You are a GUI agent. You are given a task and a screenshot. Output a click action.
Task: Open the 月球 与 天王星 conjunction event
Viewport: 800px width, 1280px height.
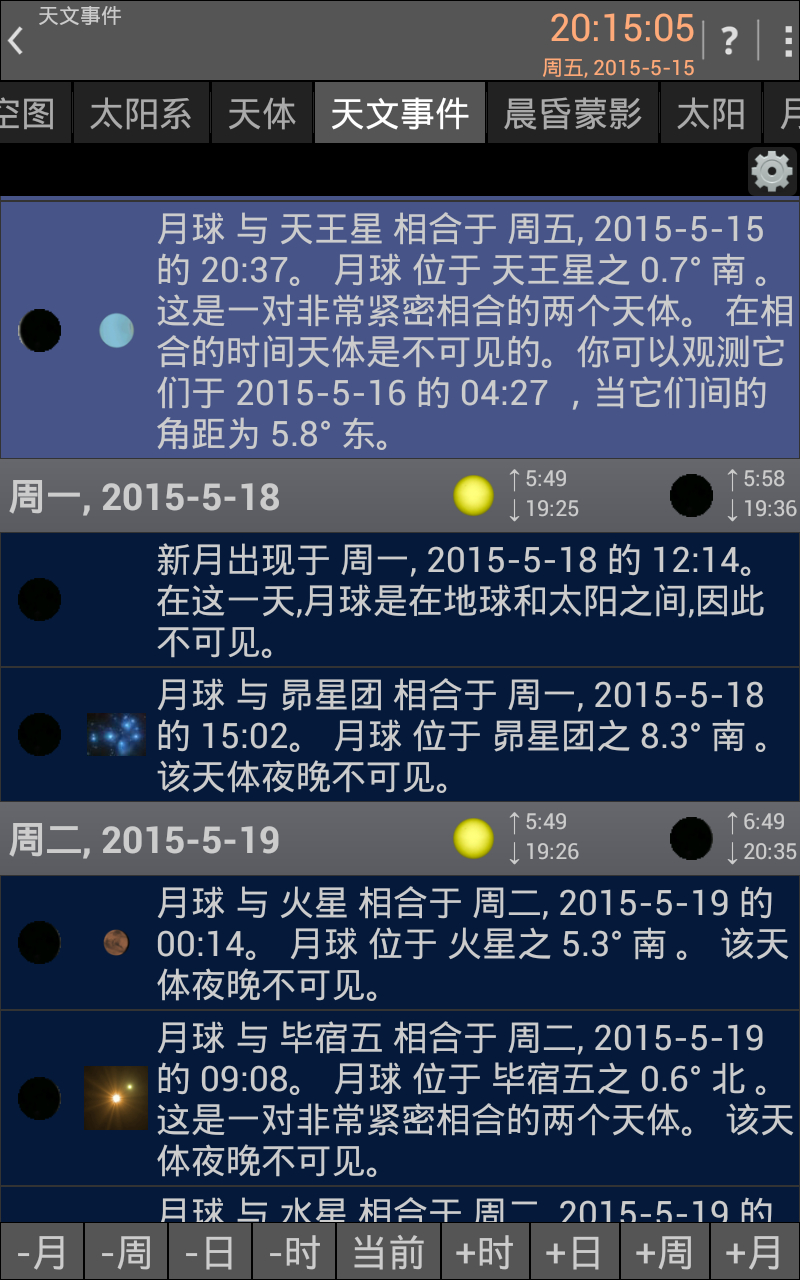coord(400,330)
